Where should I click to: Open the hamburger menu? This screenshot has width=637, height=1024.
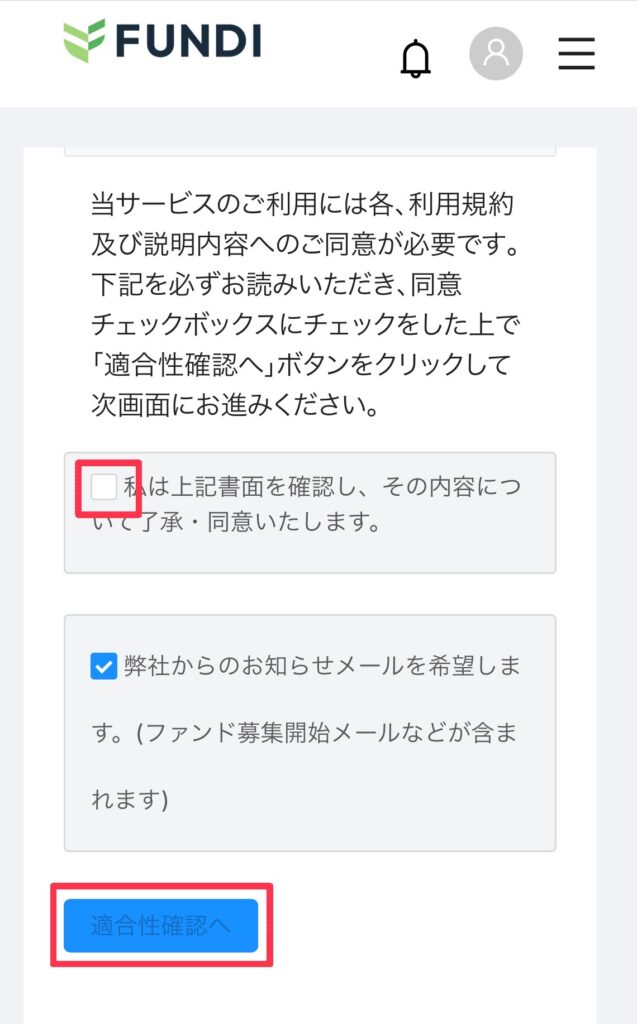pos(576,54)
